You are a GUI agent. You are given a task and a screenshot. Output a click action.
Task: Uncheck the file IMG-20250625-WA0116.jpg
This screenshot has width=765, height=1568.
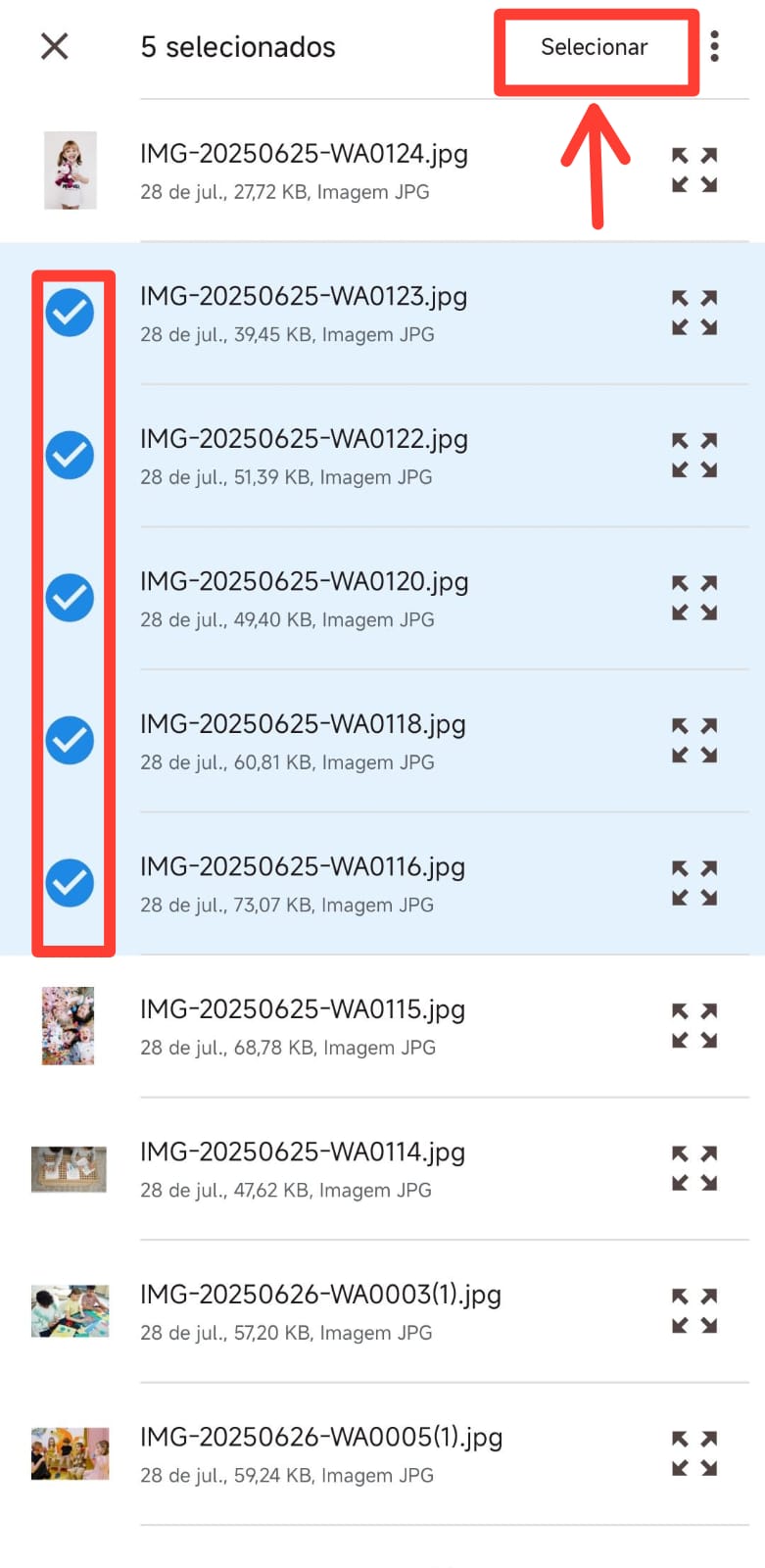(x=70, y=883)
